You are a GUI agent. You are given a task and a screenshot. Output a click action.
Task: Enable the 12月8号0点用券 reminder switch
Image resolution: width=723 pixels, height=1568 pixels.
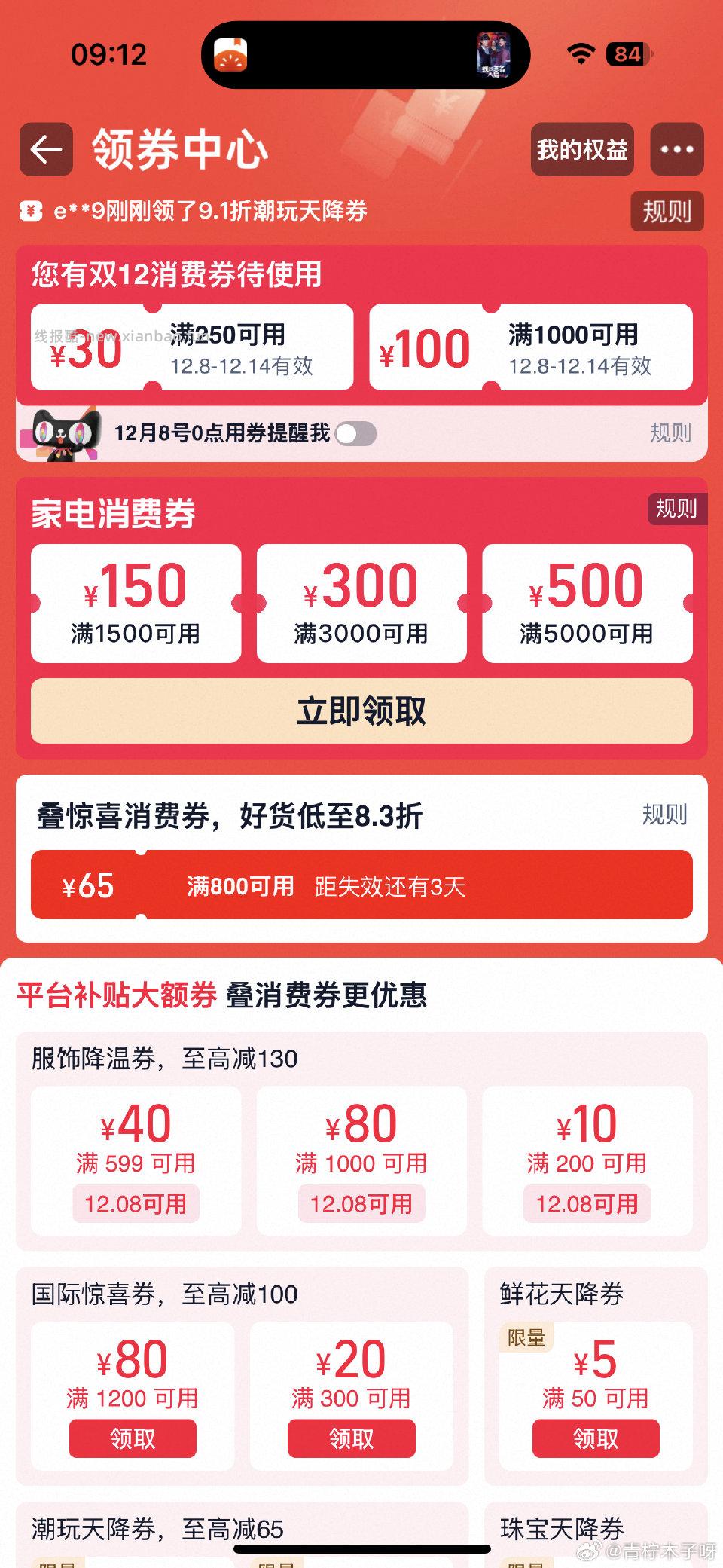tap(357, 434)
